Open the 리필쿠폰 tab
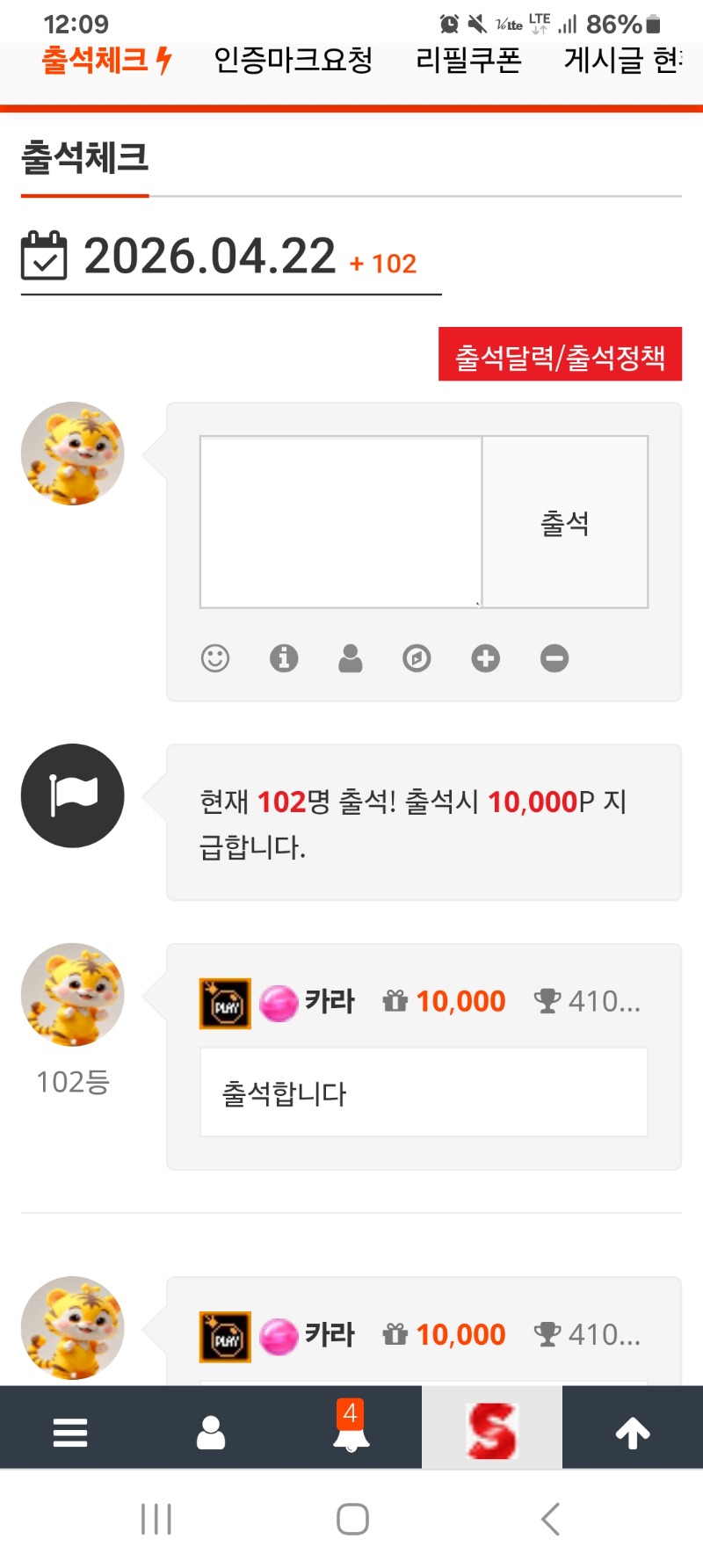This screenshot has width=703, height=1568. (468, 61)
